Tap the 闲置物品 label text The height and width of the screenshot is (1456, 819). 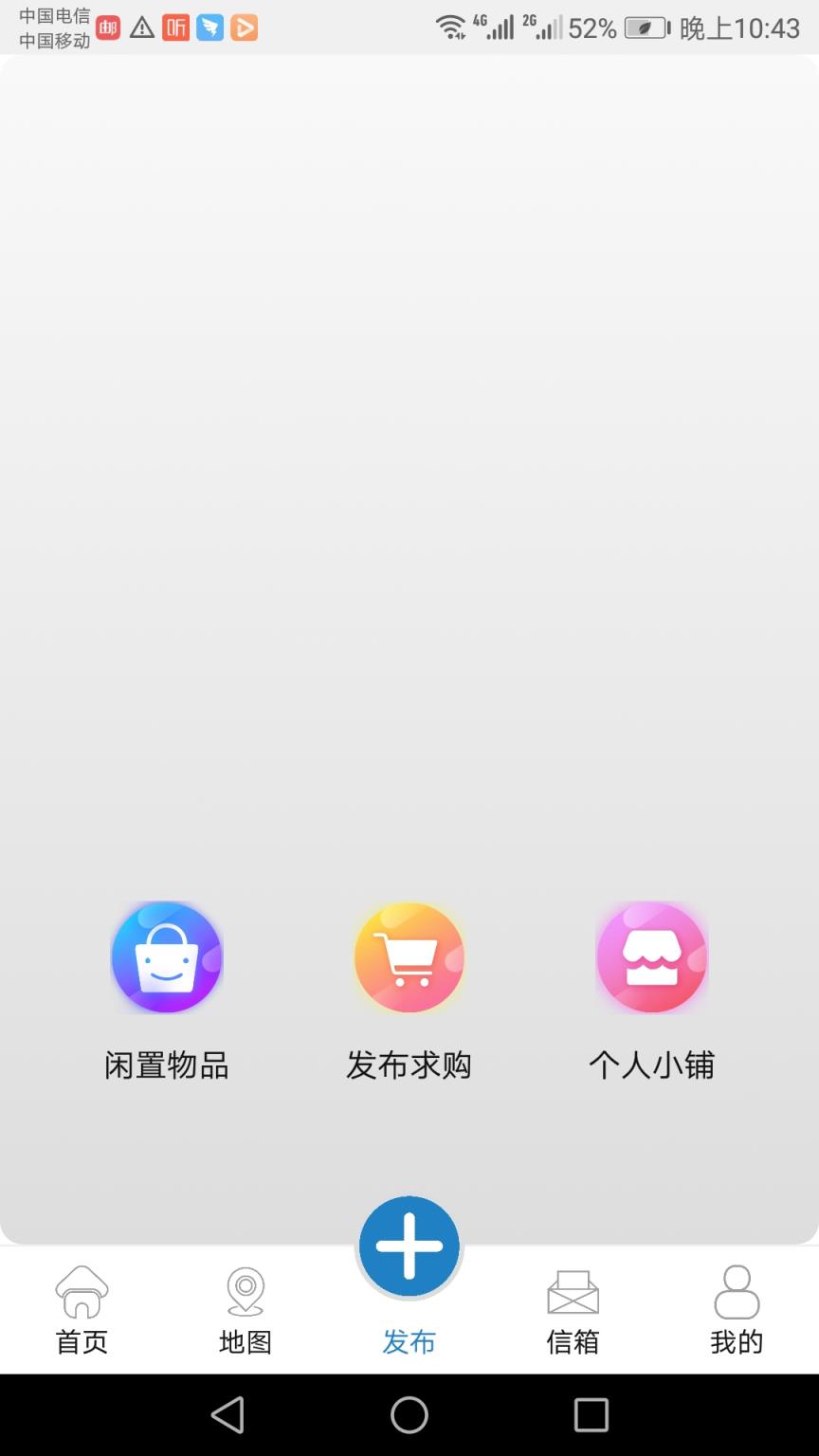point(167,1065)
